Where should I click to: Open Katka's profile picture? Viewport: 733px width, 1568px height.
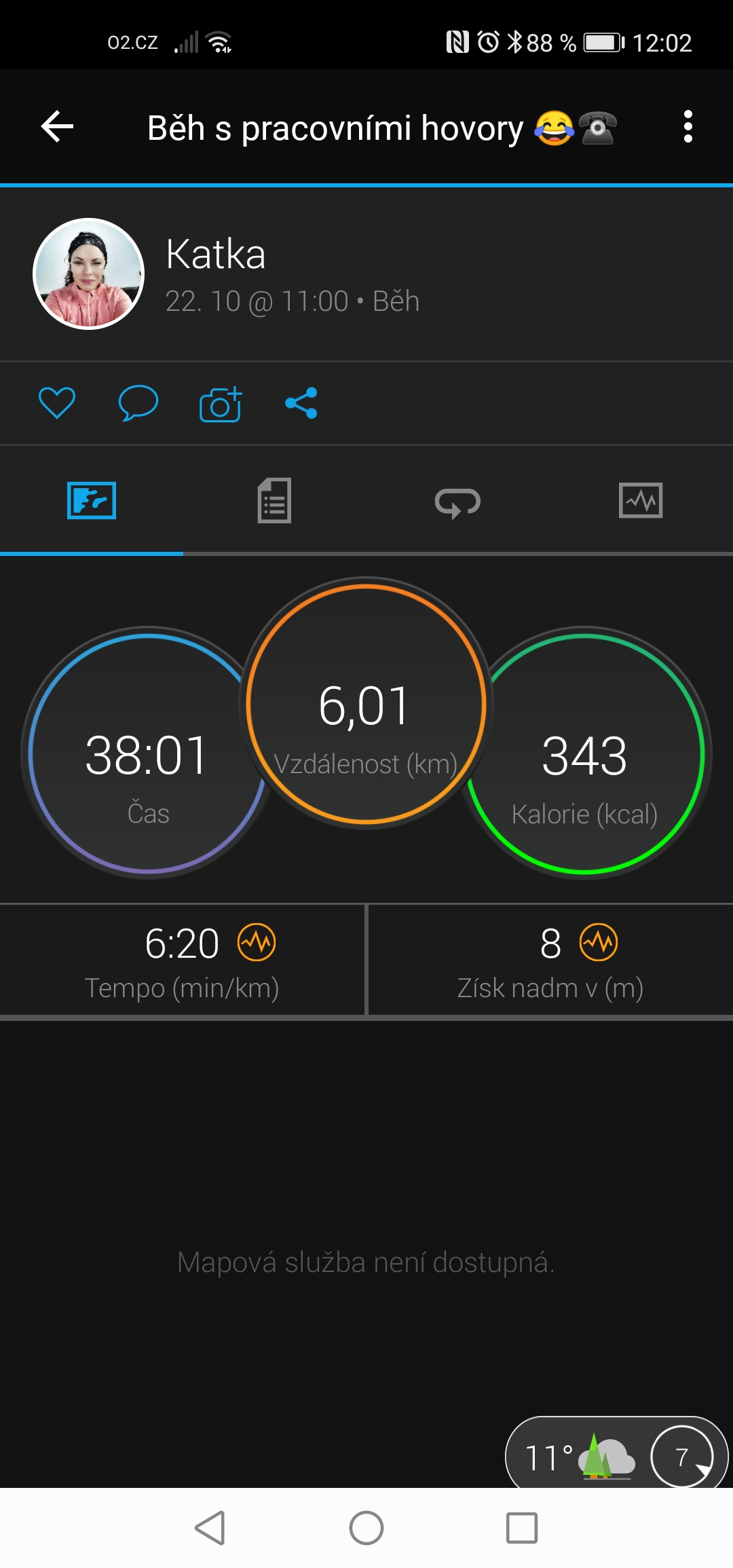[89, 274]
